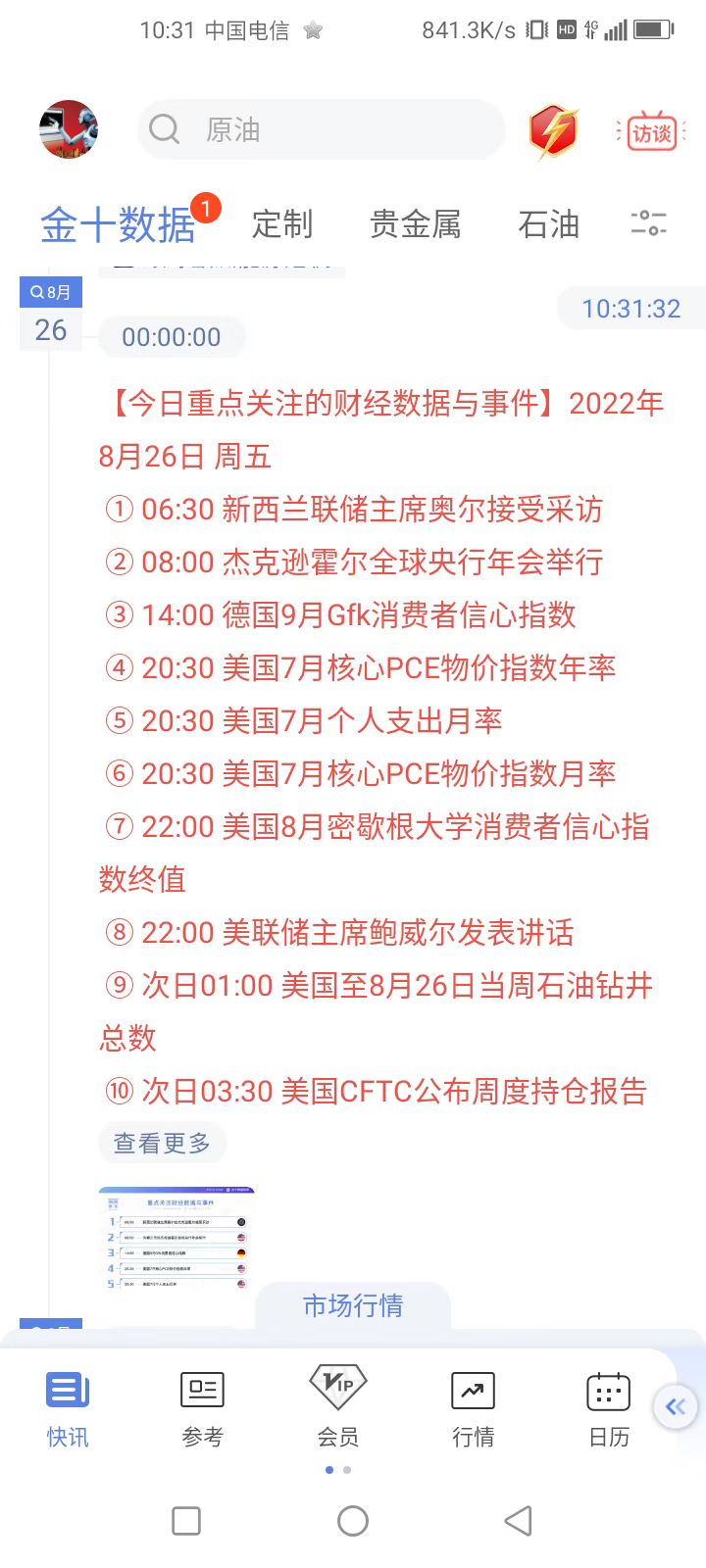
Task: Switch to the 贵金属 tab
Action: click(416, 224)
